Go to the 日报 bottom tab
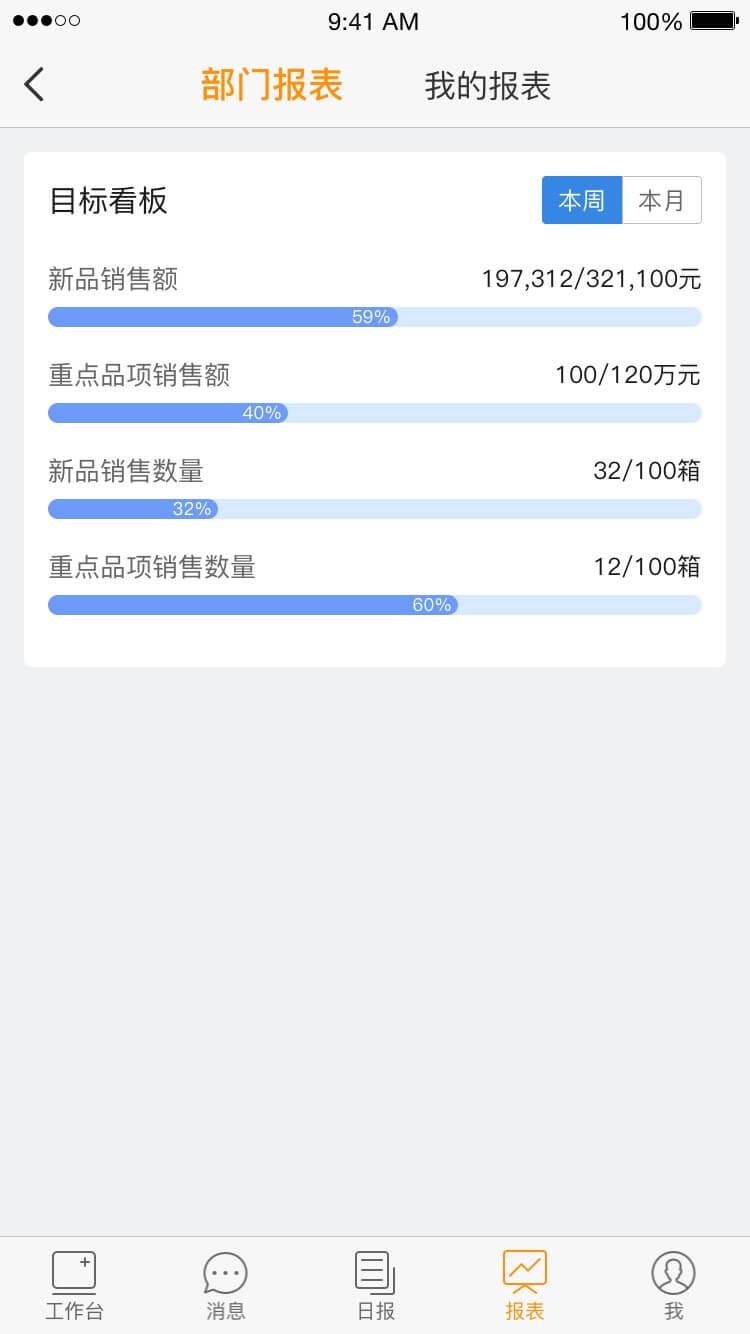This screenshot has height=1334, width=750. 375,1285
